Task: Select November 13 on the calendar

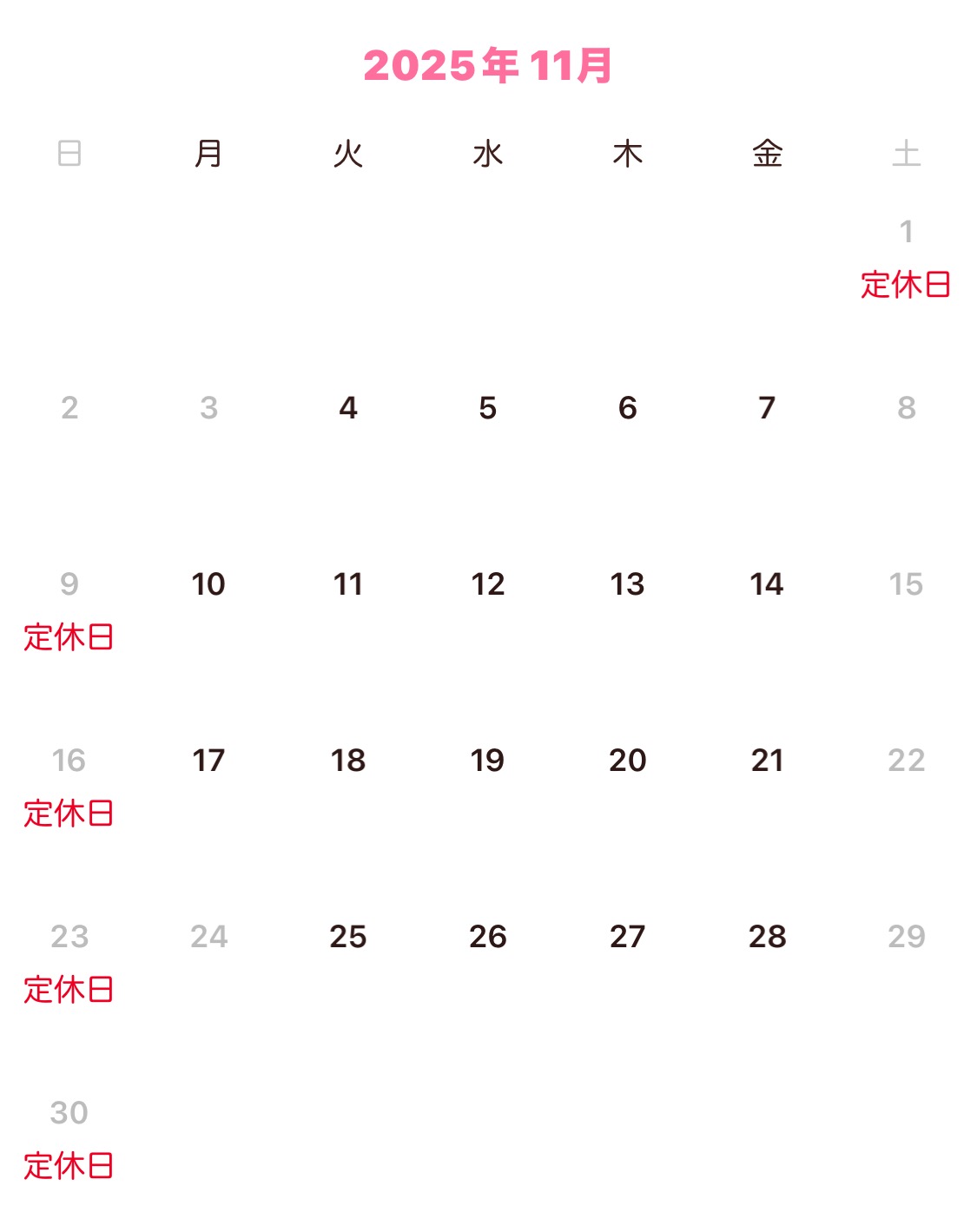Action: point(628,584)
